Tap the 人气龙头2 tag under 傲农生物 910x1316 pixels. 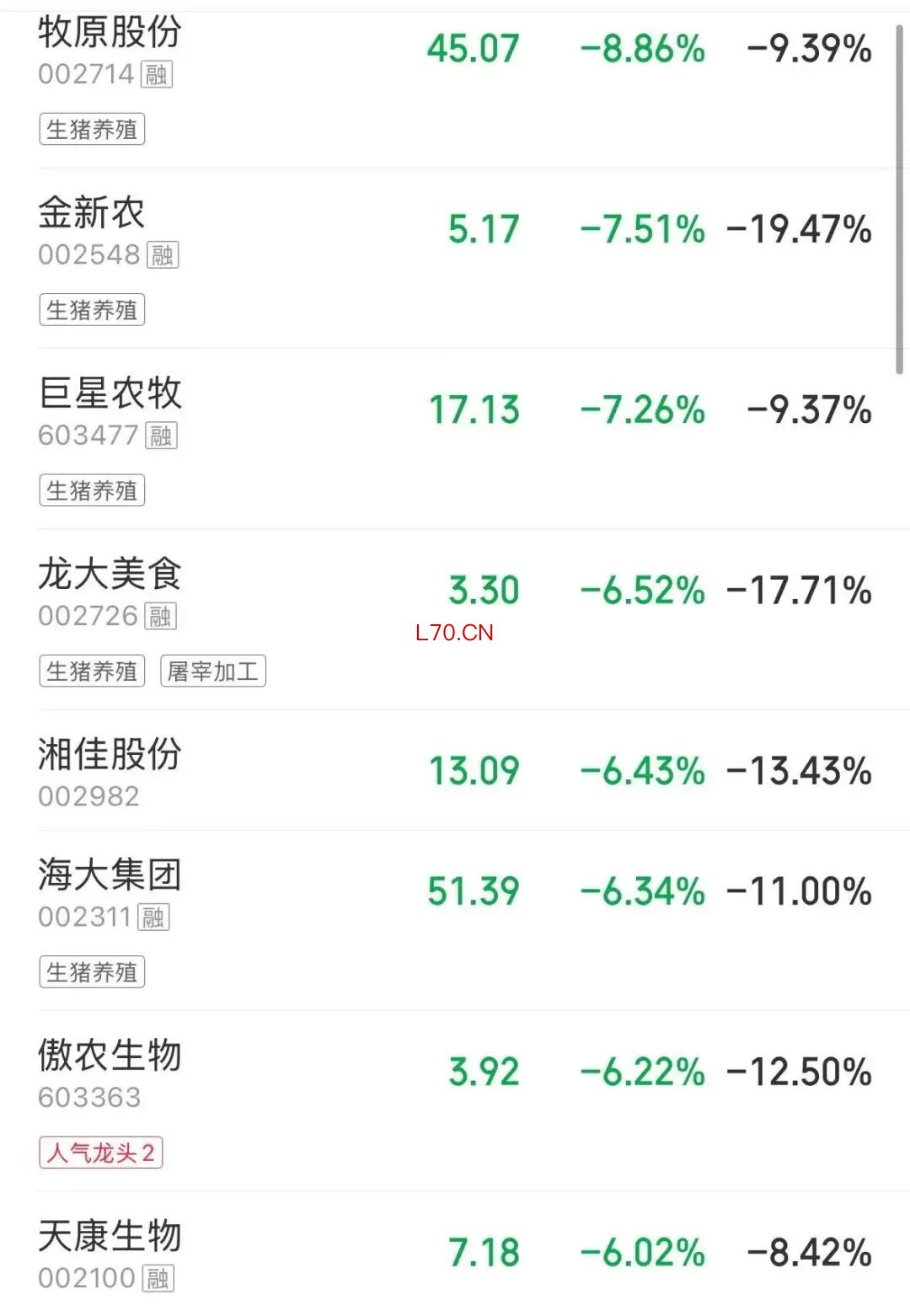(x=101, y=1153)
